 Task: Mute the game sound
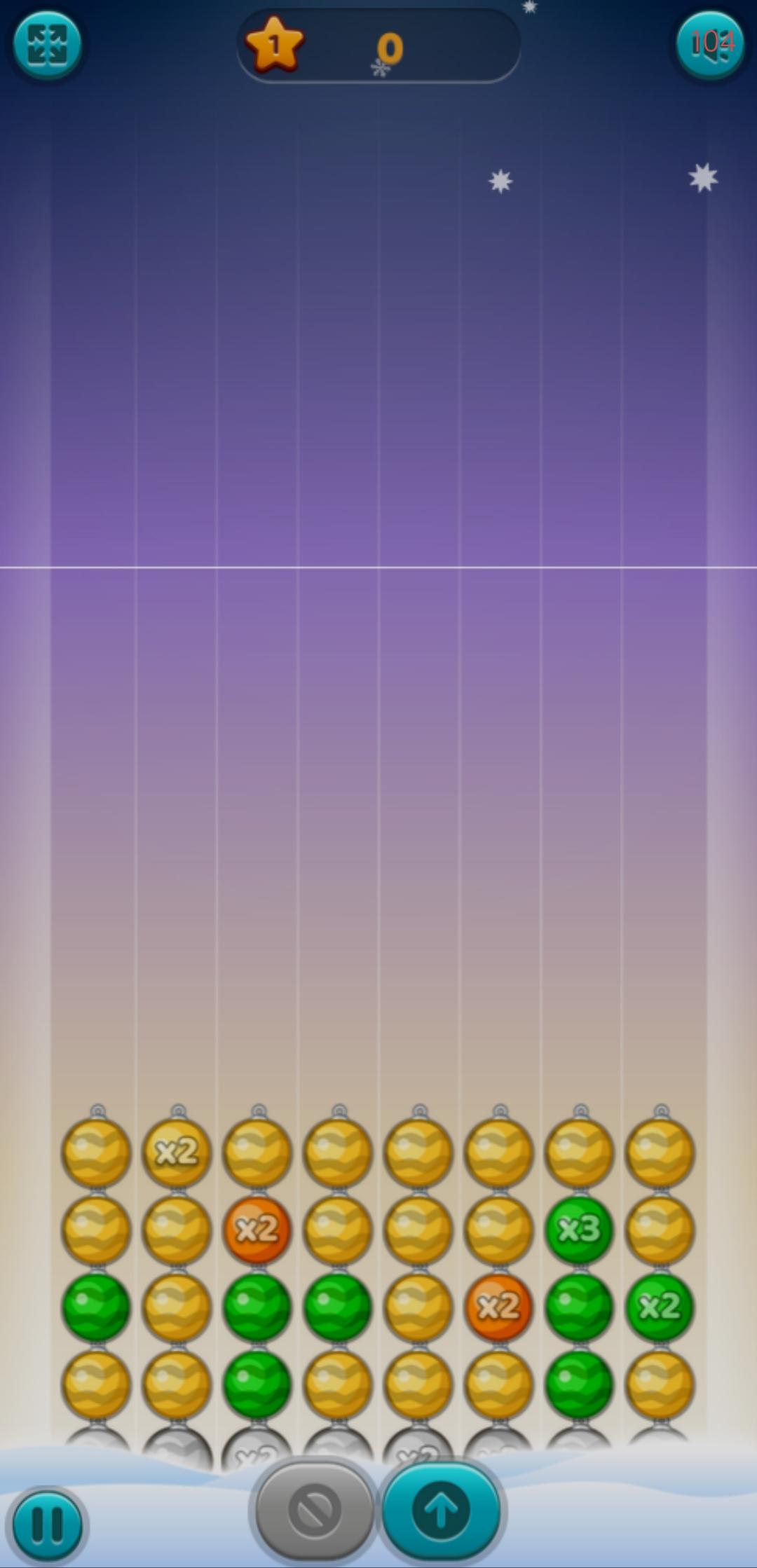pos(709,44)
